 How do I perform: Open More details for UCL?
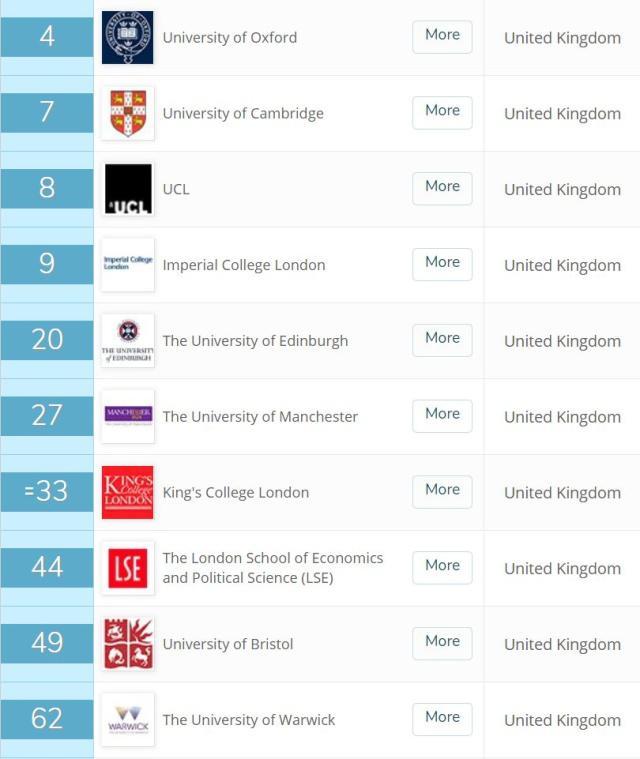click(x=442, y=188)
